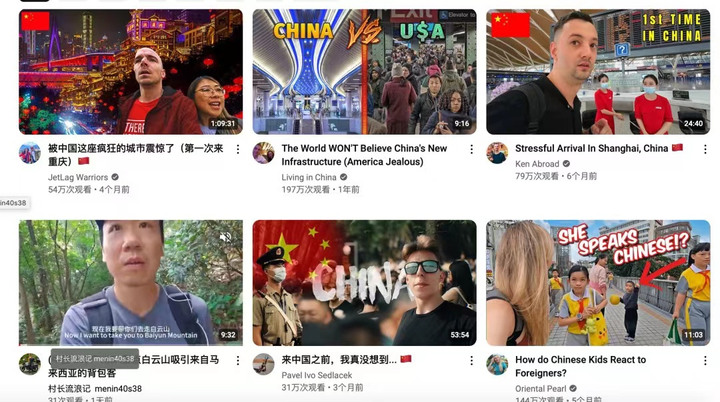Open options menu for Living in China video
This screenshot has height=402, width=720.
coord(472,149)
